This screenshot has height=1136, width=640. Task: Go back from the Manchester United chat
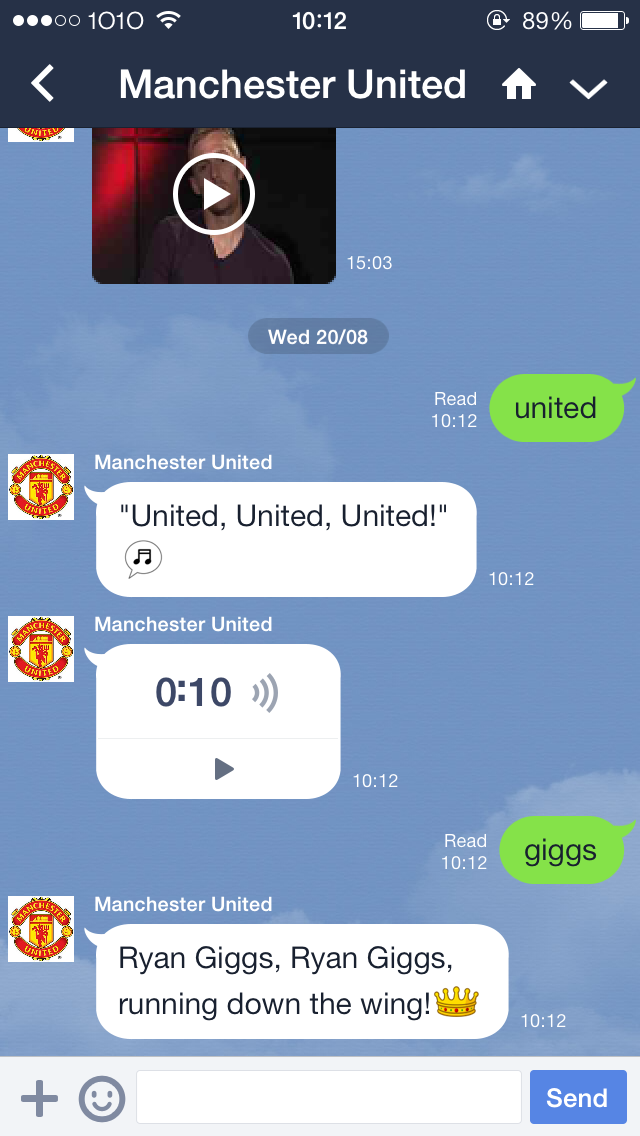[43, 84]
